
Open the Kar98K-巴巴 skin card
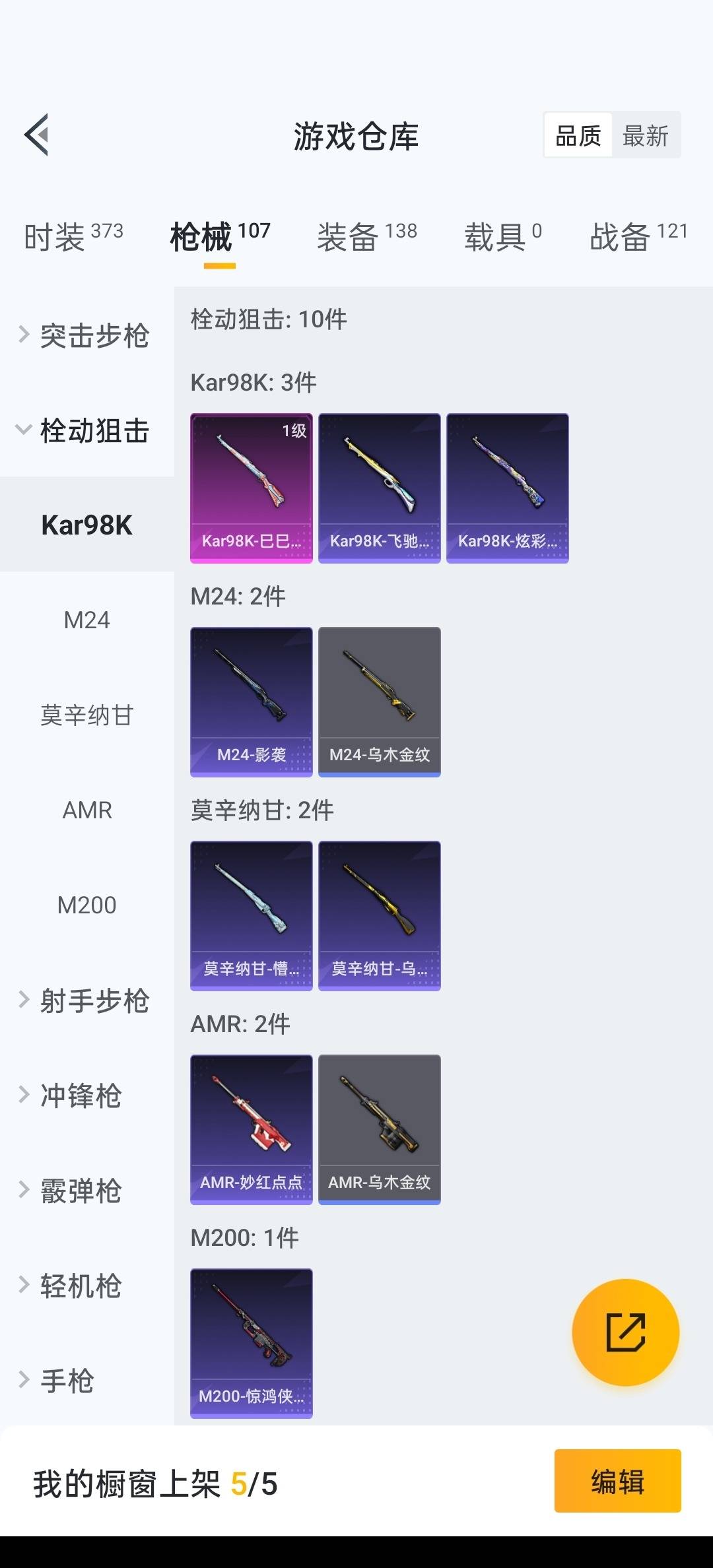coord(251,488)
